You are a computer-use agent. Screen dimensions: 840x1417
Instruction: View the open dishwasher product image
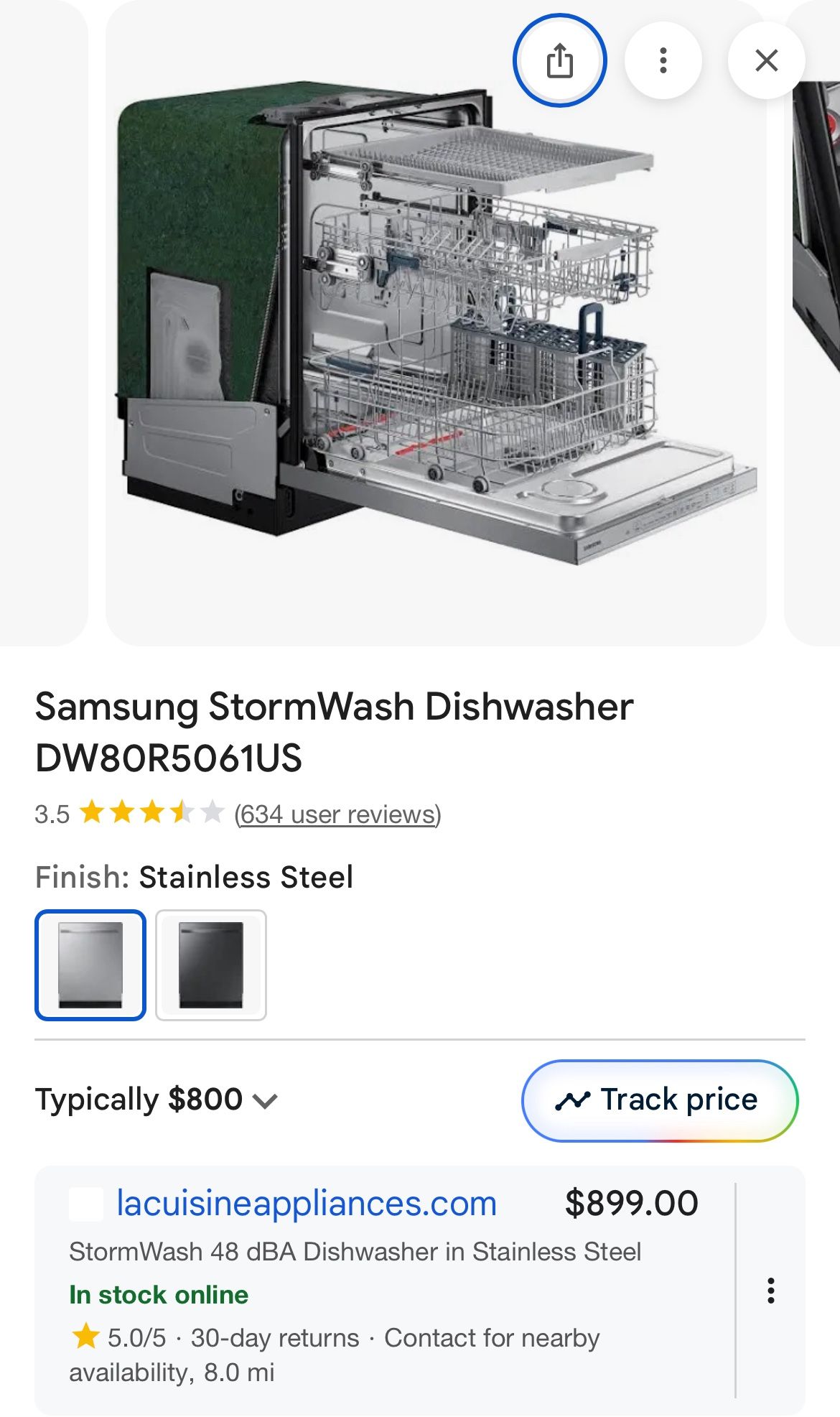(436, 323)
